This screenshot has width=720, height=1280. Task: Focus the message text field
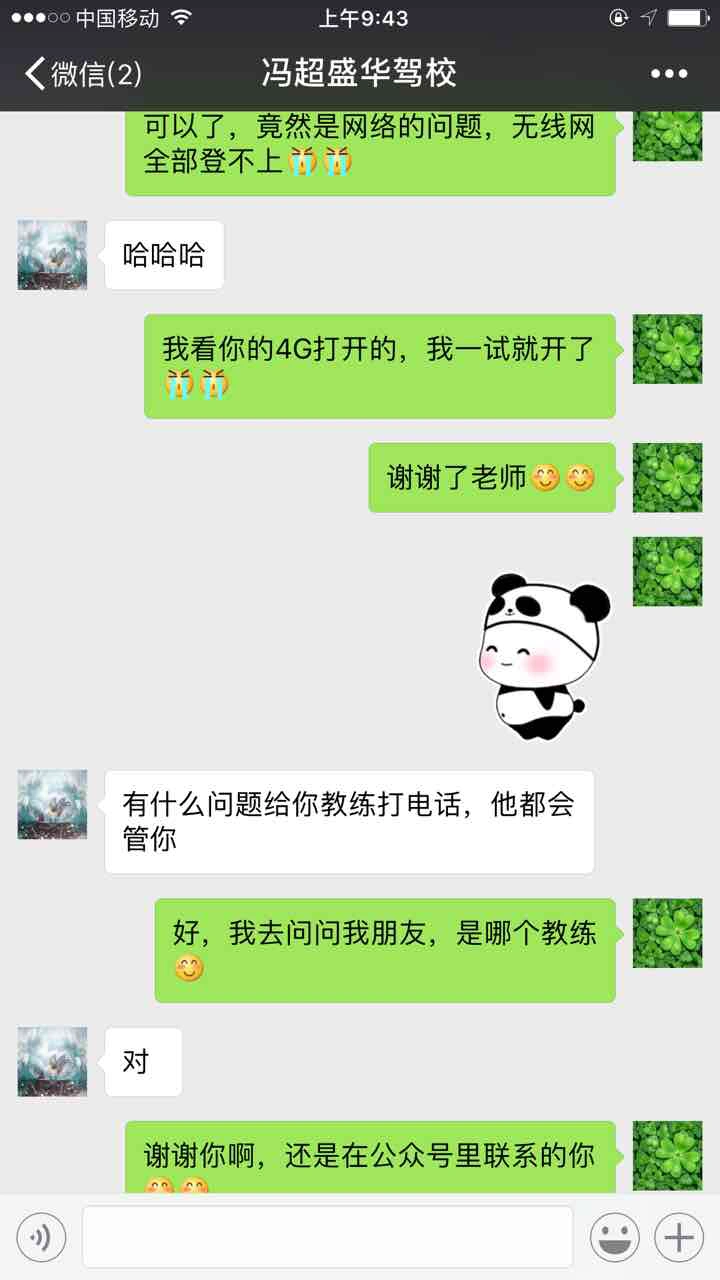coord(327,1237)
